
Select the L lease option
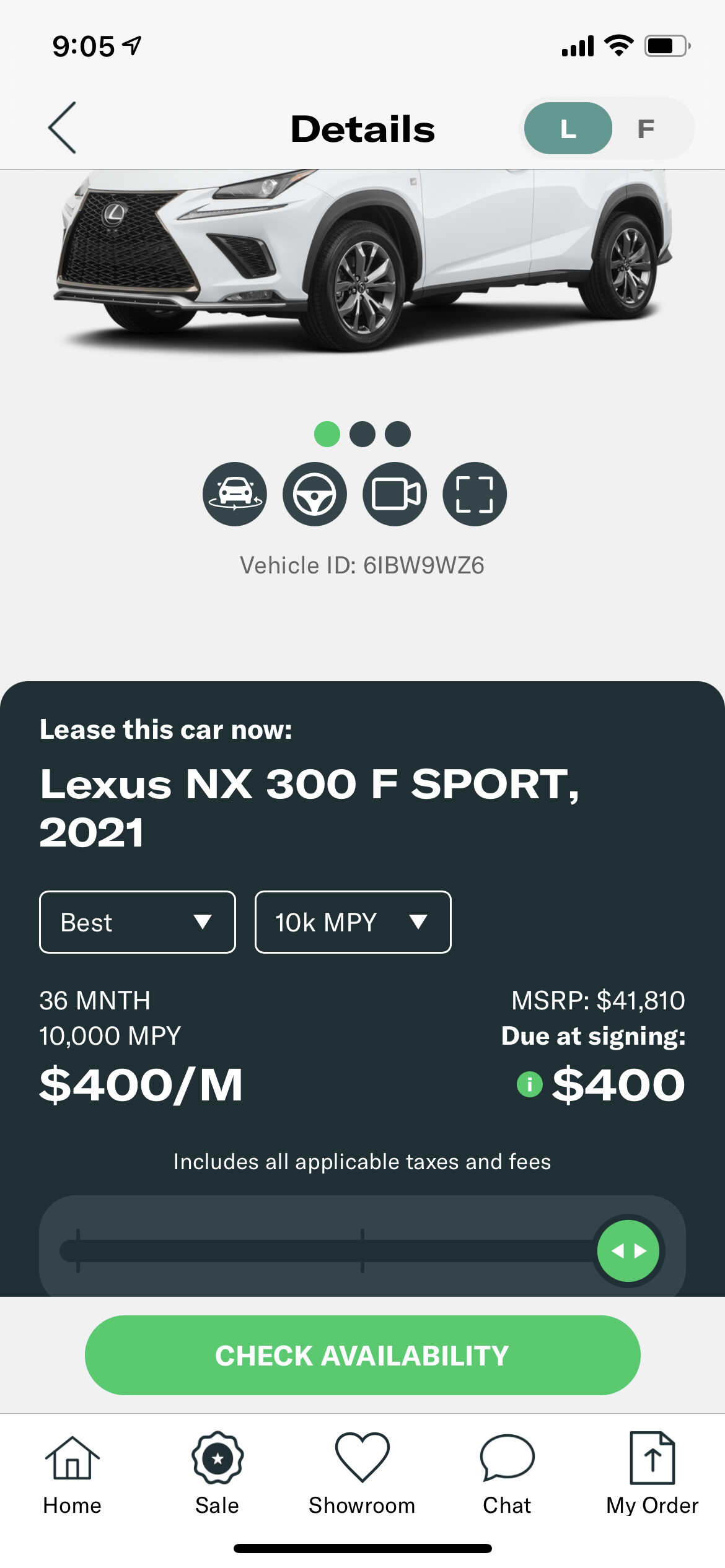click(568, 128)
